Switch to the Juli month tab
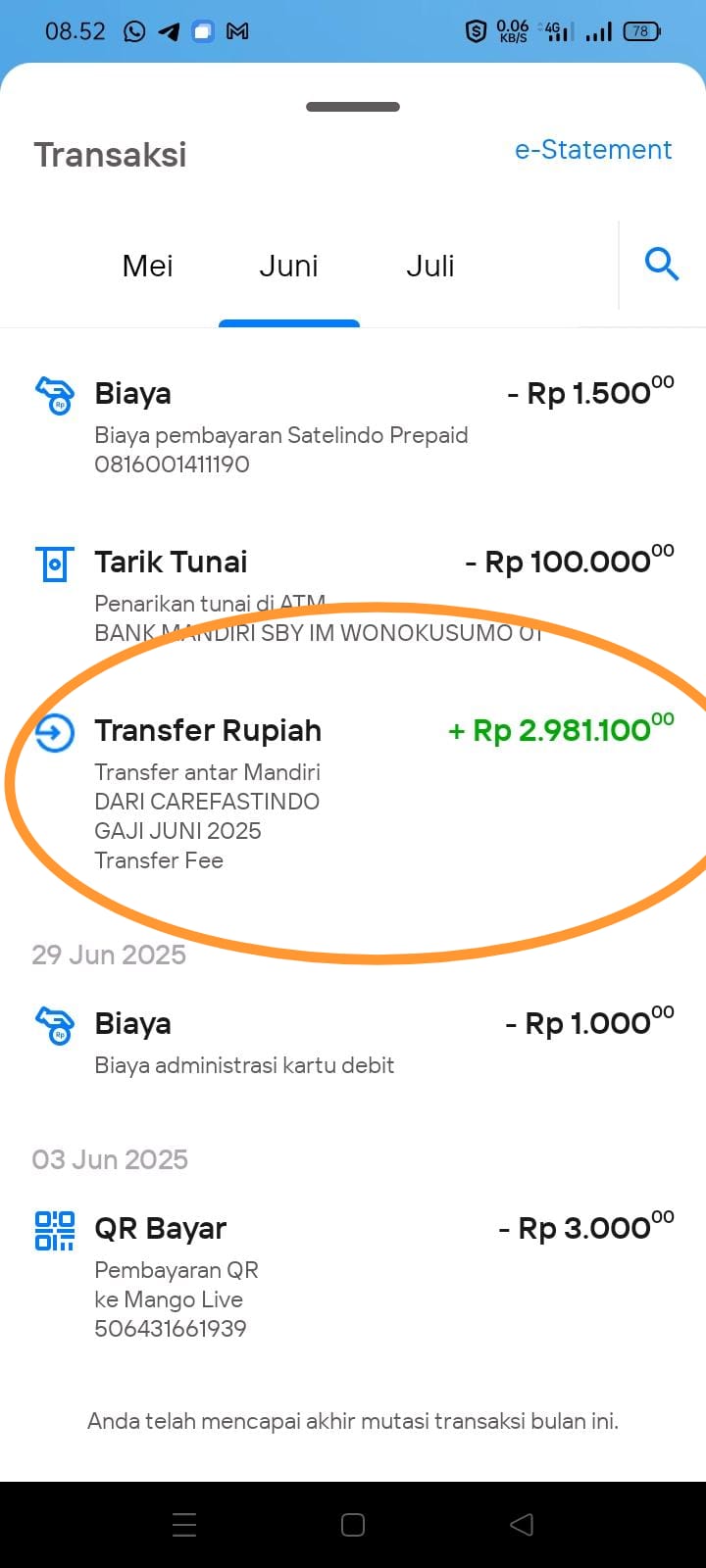 click(430, 266)
